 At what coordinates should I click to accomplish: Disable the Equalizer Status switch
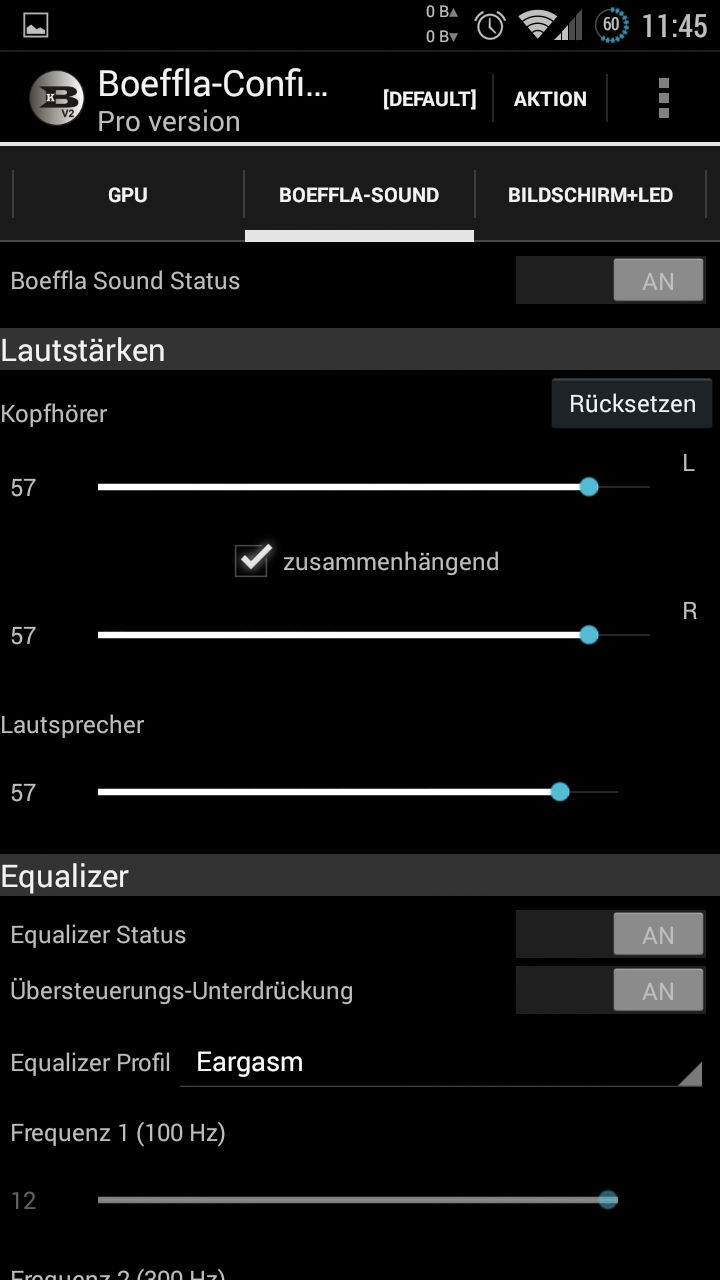pos(610,935)
